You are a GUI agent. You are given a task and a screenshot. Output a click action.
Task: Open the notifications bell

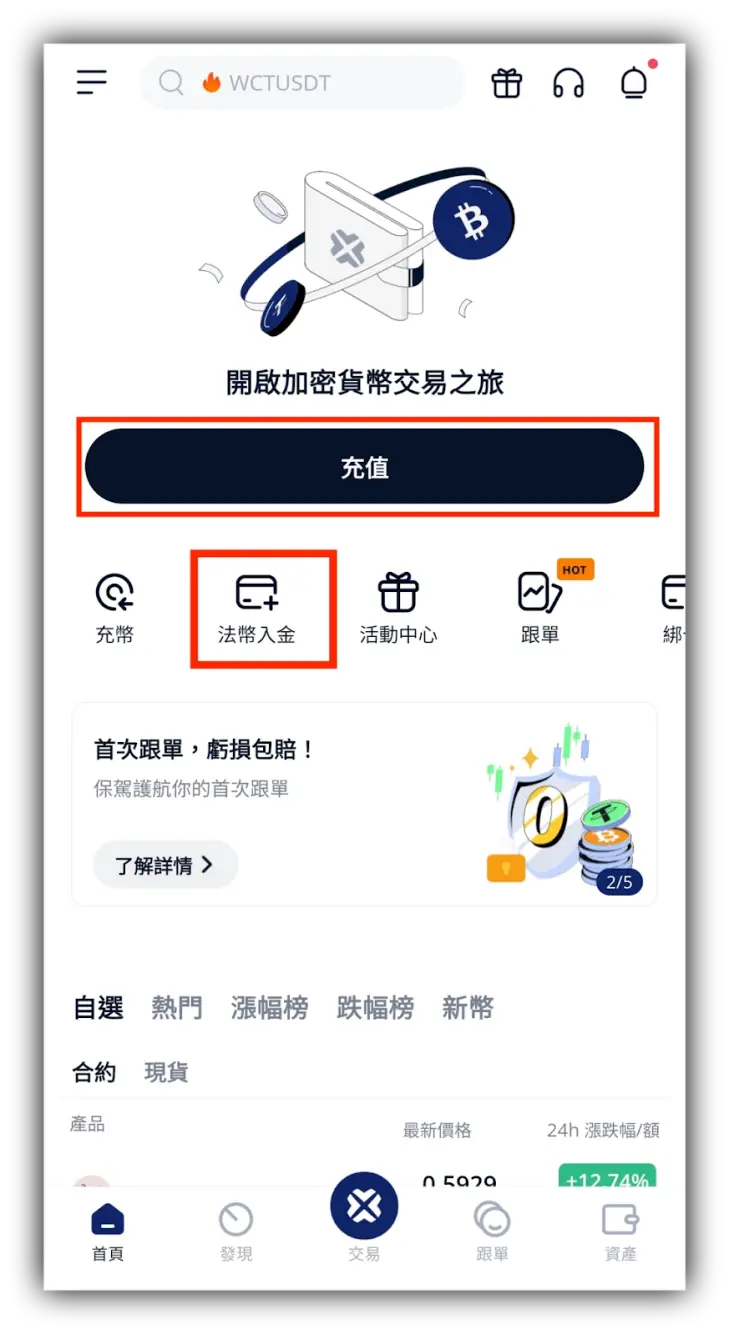click(634, 83)
